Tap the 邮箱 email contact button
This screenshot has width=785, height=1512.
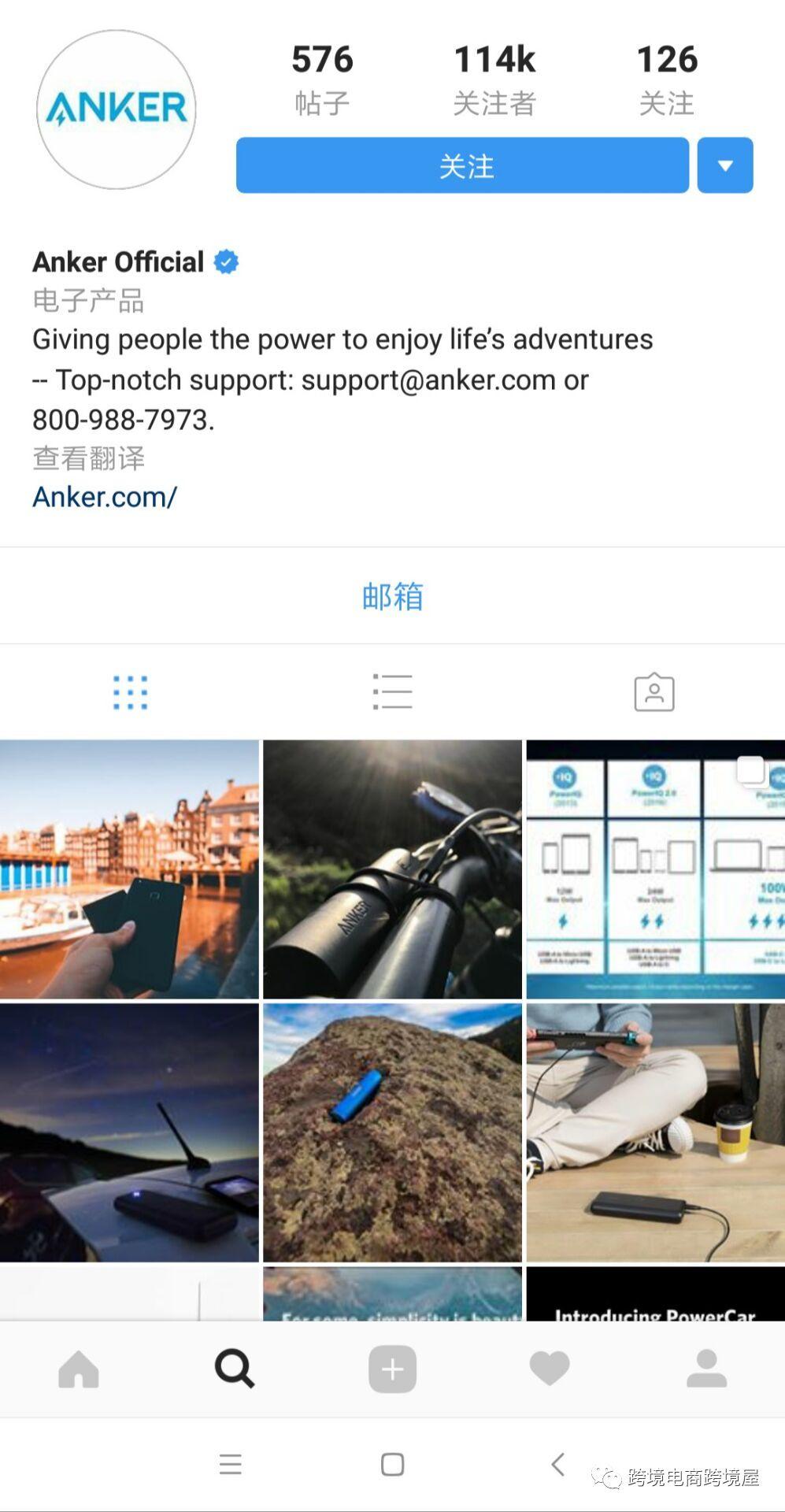coord(392,596)
